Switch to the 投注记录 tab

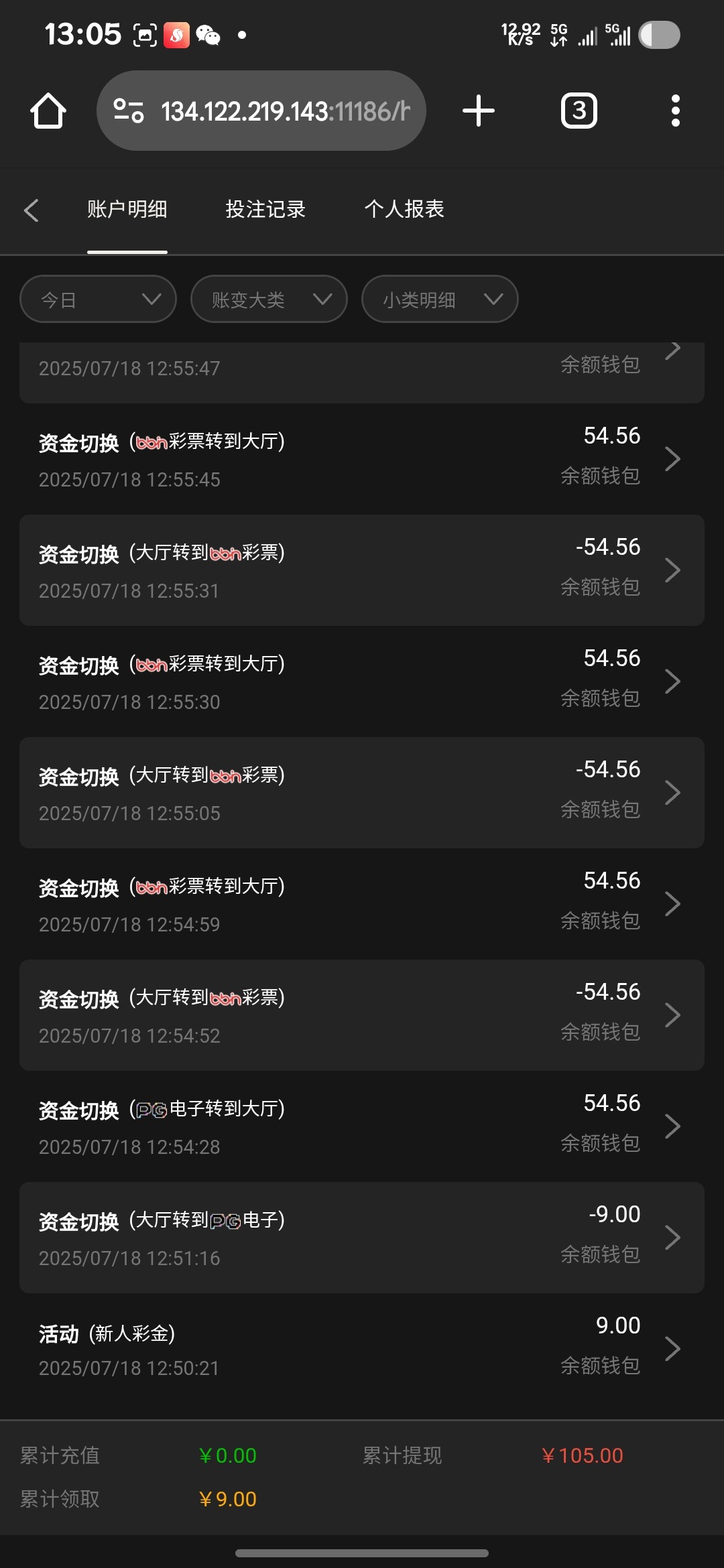coord(265,210)
